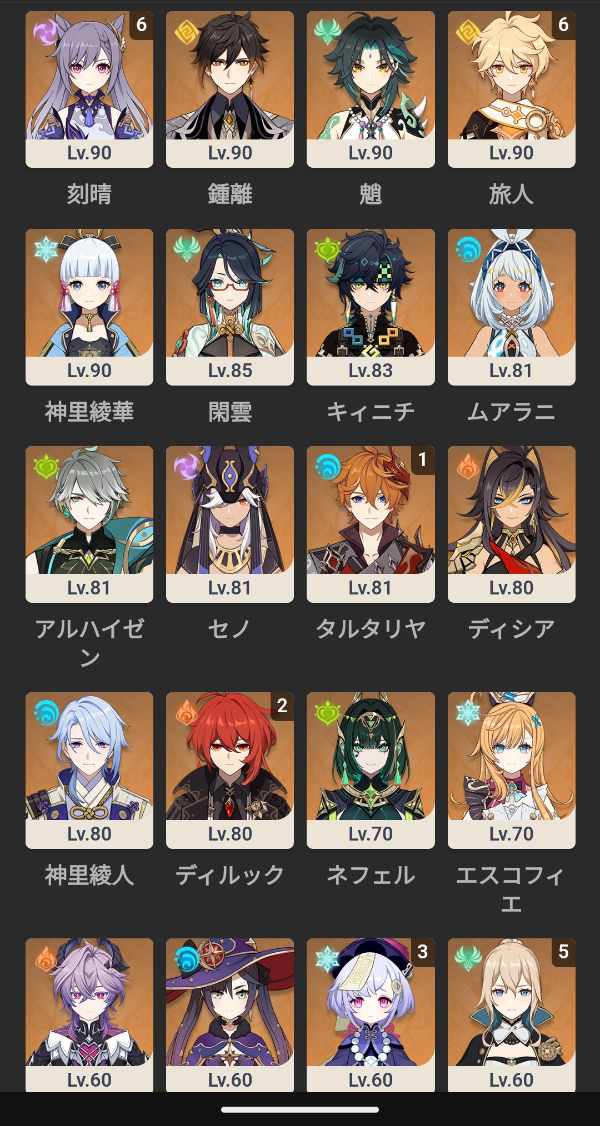Screen dimensions: 600x1126
Task: Open the アルハイゼン character tile
Action: pyautogui.click(x=89, y=524)
